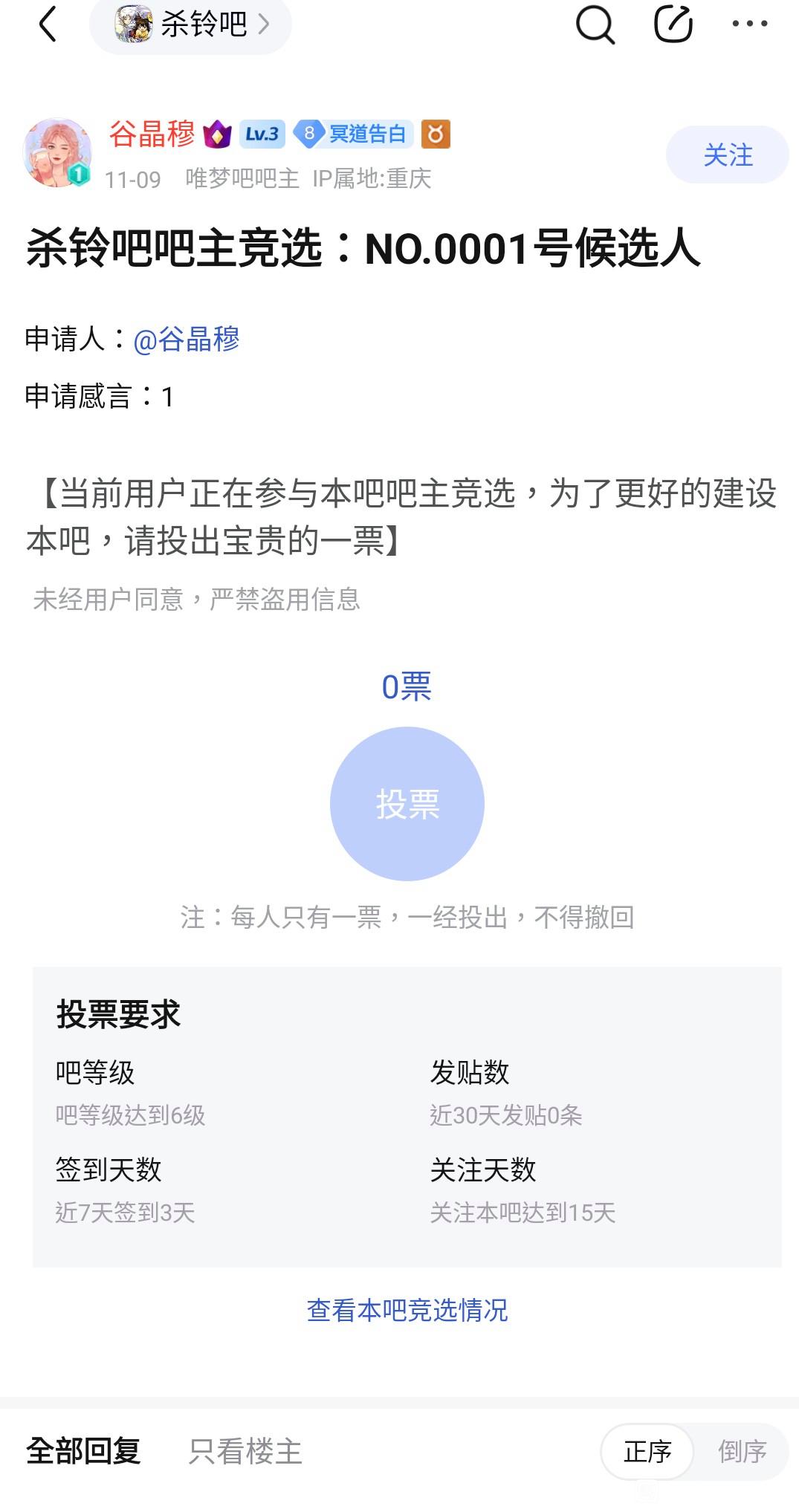Open 查看本吧竞选情况 link
The image size is (799, 1512).
tap(407, 1310)
